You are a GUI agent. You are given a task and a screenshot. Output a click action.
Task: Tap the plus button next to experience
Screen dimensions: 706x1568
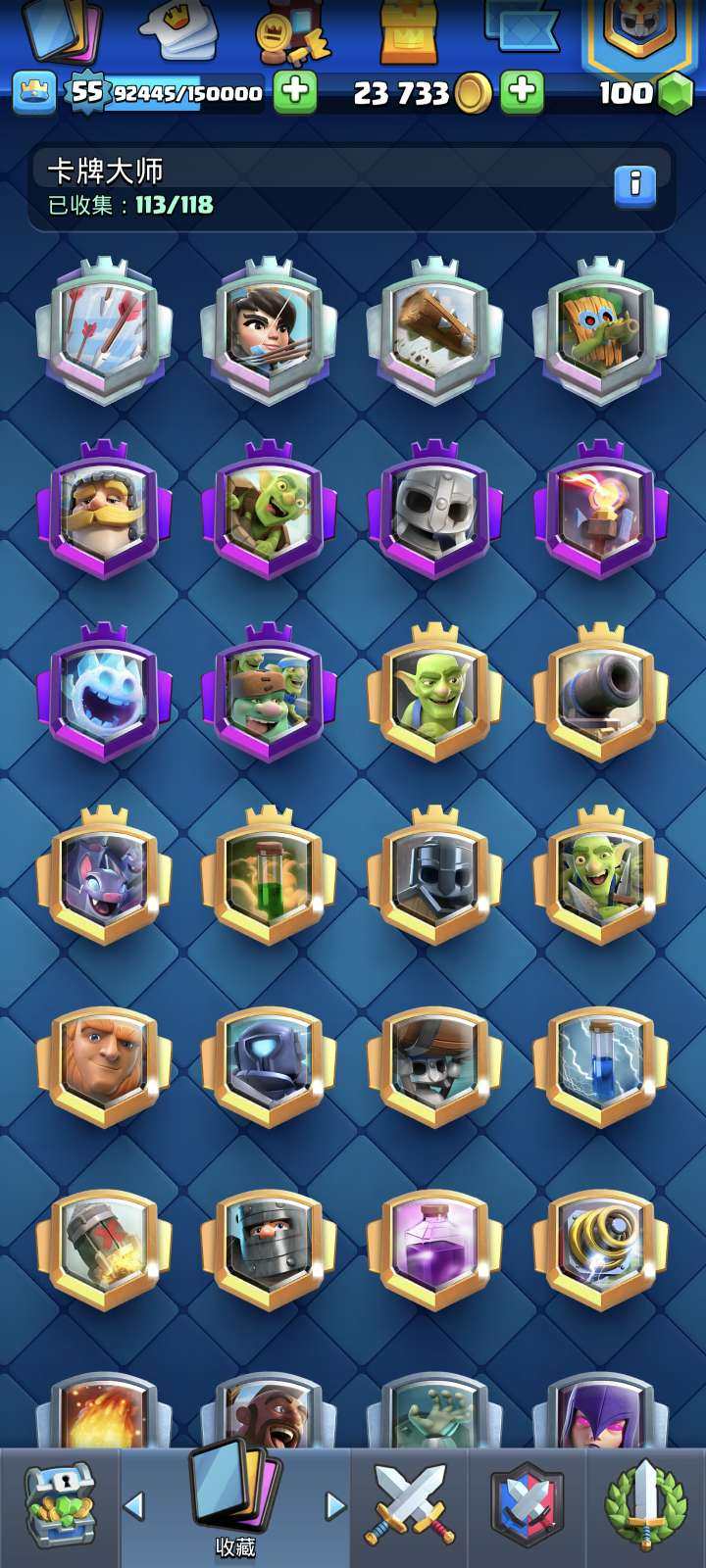[x=294, y=92]
